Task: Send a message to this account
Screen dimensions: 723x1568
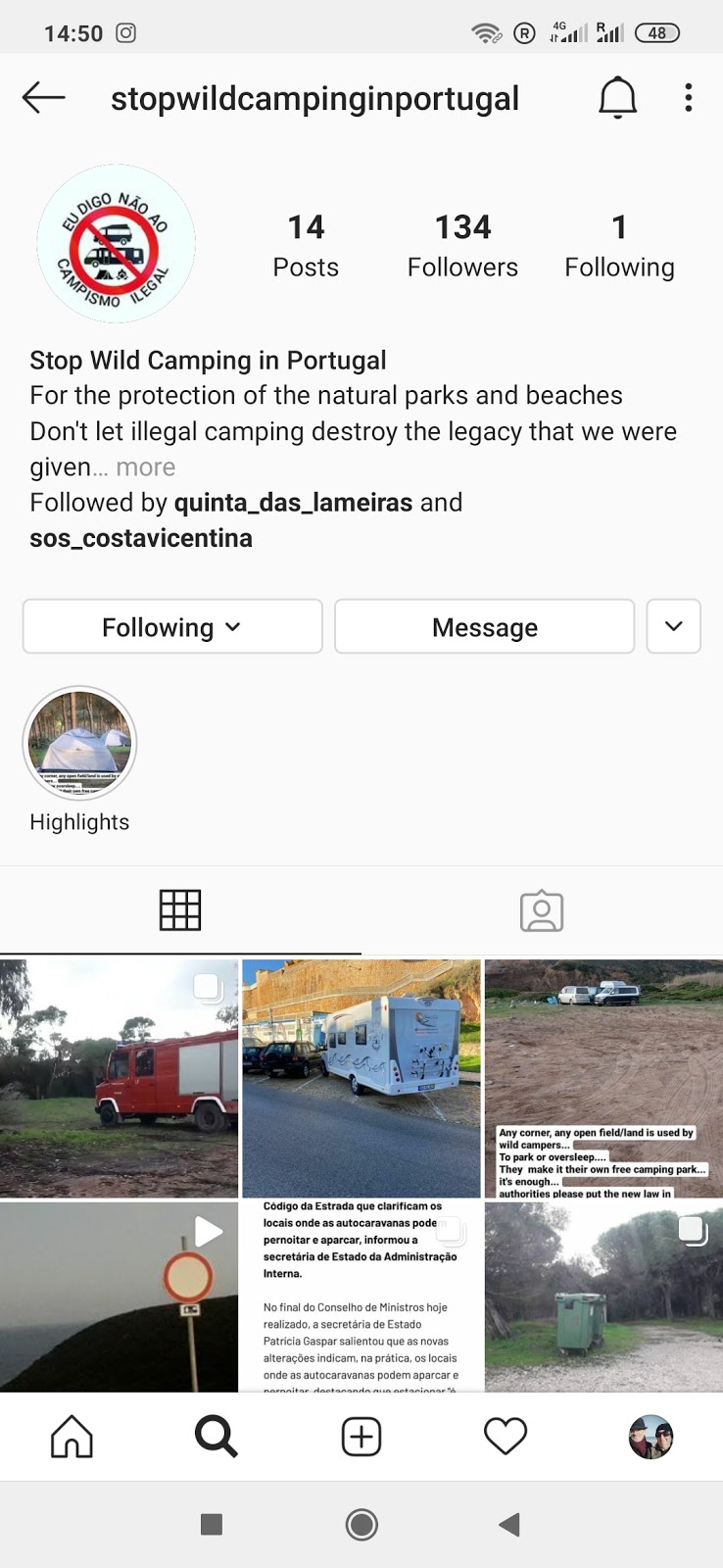Action: point(484,626)
